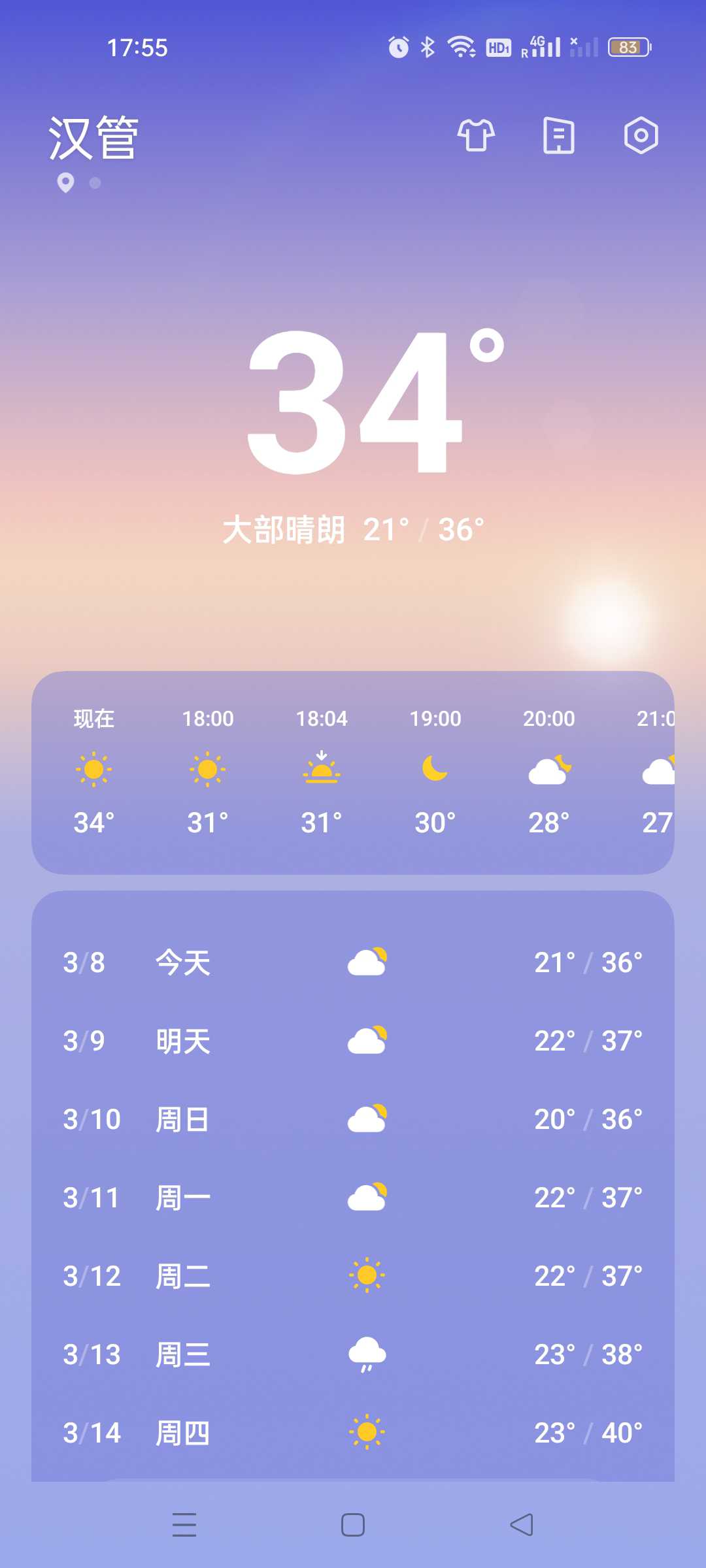706x1568 pixels.
Task: Select the 3/13 周三 rainy forecast
Action: click(x=353, y=1354)
